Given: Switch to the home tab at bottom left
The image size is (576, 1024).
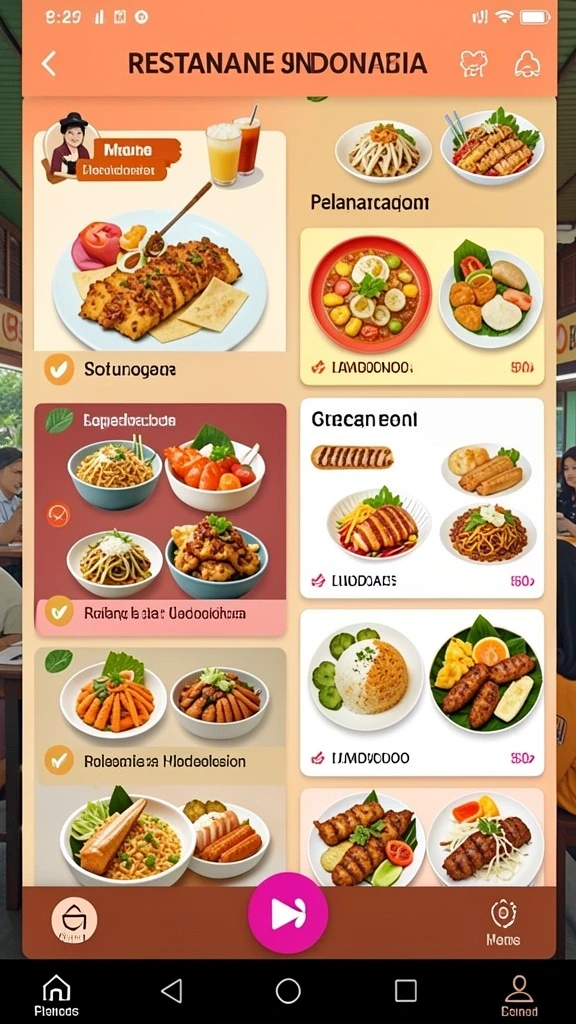Looking at the screenshot, I should tap(56, 996).
